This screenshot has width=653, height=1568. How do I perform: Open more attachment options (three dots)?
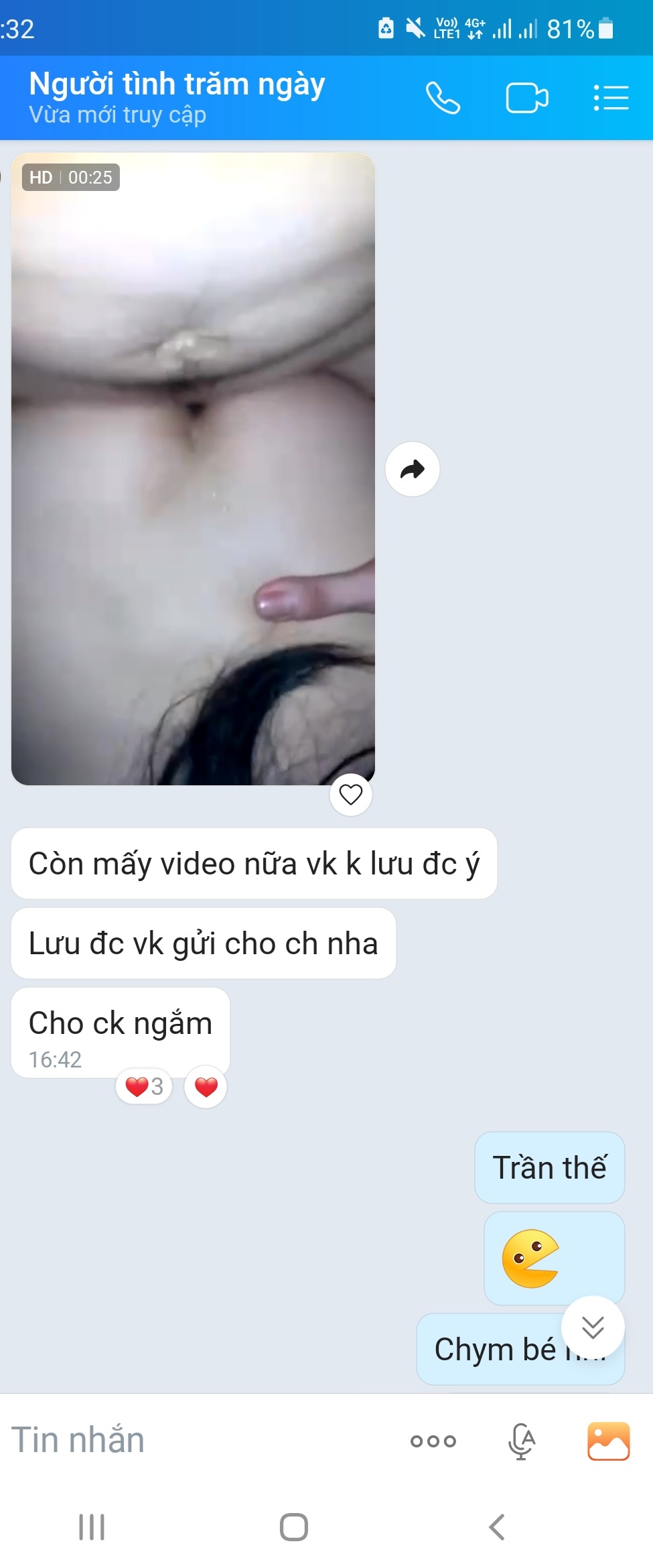click(x=433, y=1441)
